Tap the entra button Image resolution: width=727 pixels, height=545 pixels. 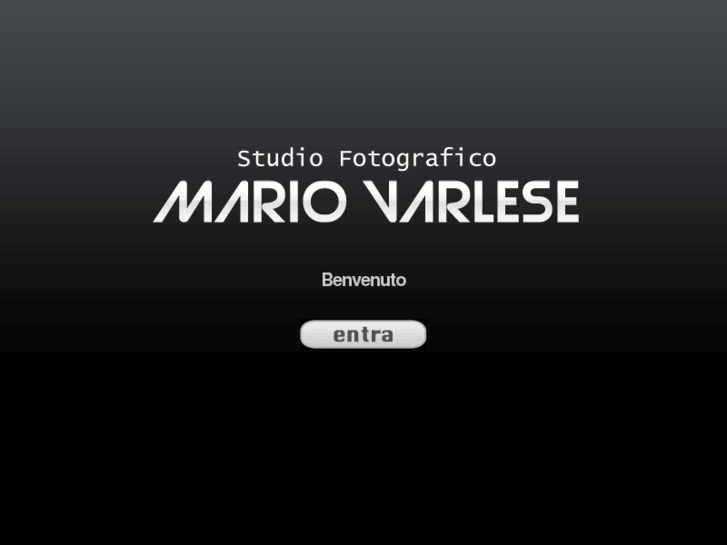pyautogui.click(x=363, y=335)
